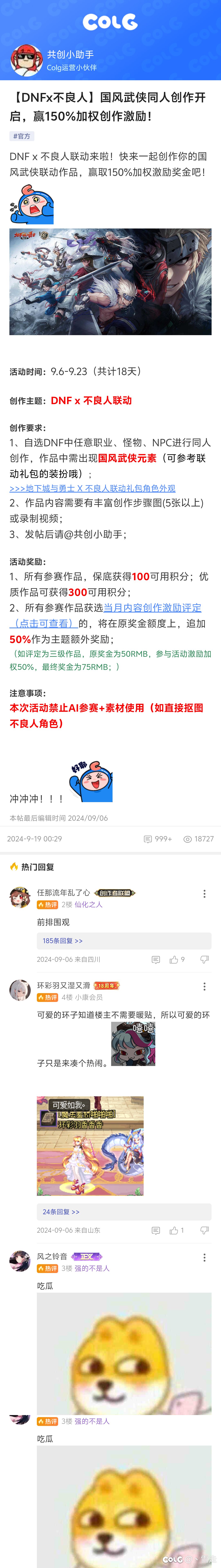221x1568 pixels.
Task: Visit 环彩羽又湿又滑's profile avatar
Action: [x=20, y=990]
